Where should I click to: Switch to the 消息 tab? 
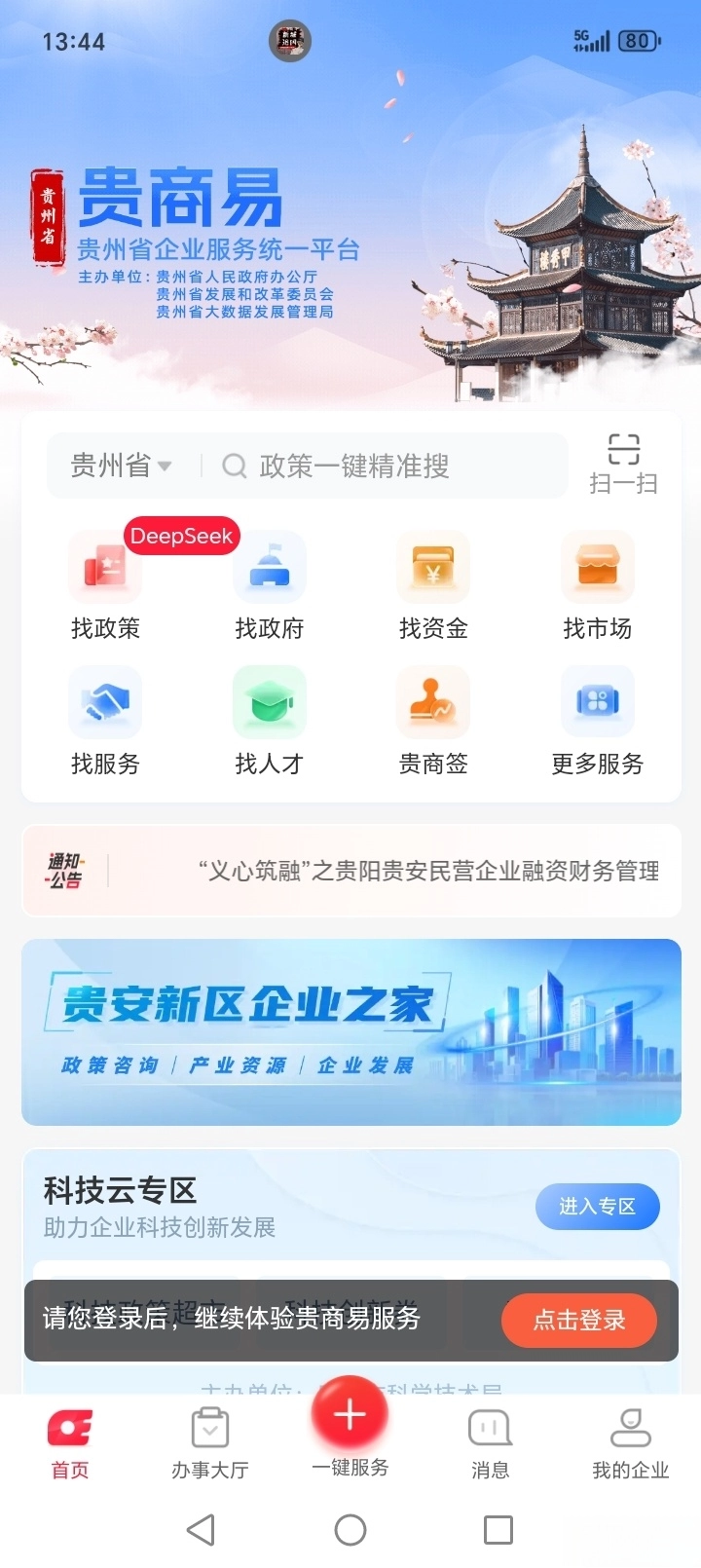tap(490, 1443)
